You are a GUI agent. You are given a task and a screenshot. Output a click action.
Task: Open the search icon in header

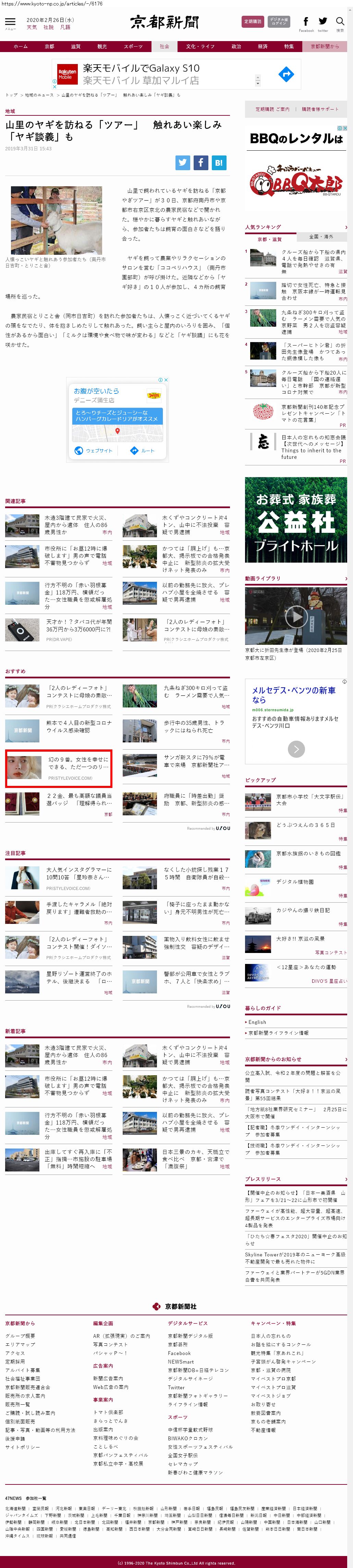340,23
